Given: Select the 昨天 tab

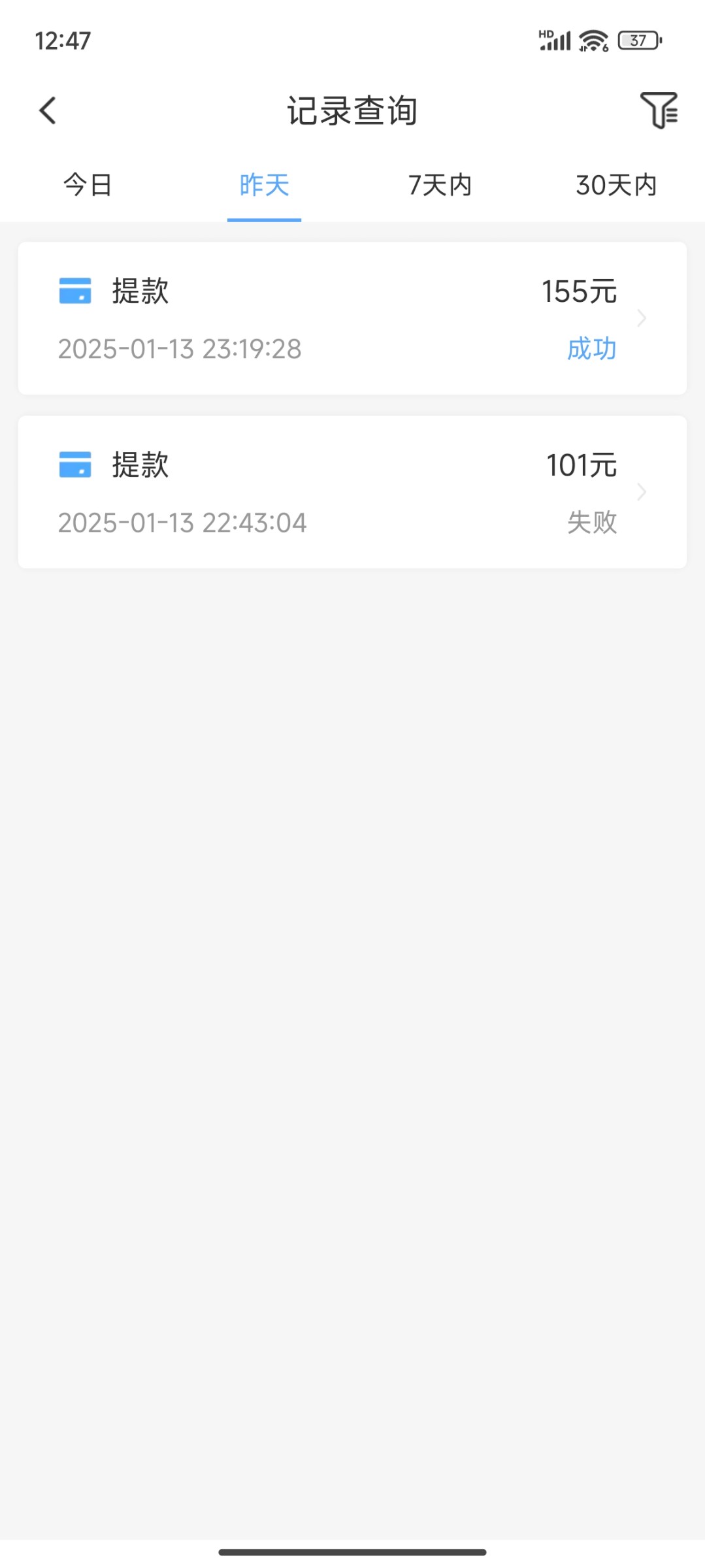Looking at the screenshot, I should [264, 186].
